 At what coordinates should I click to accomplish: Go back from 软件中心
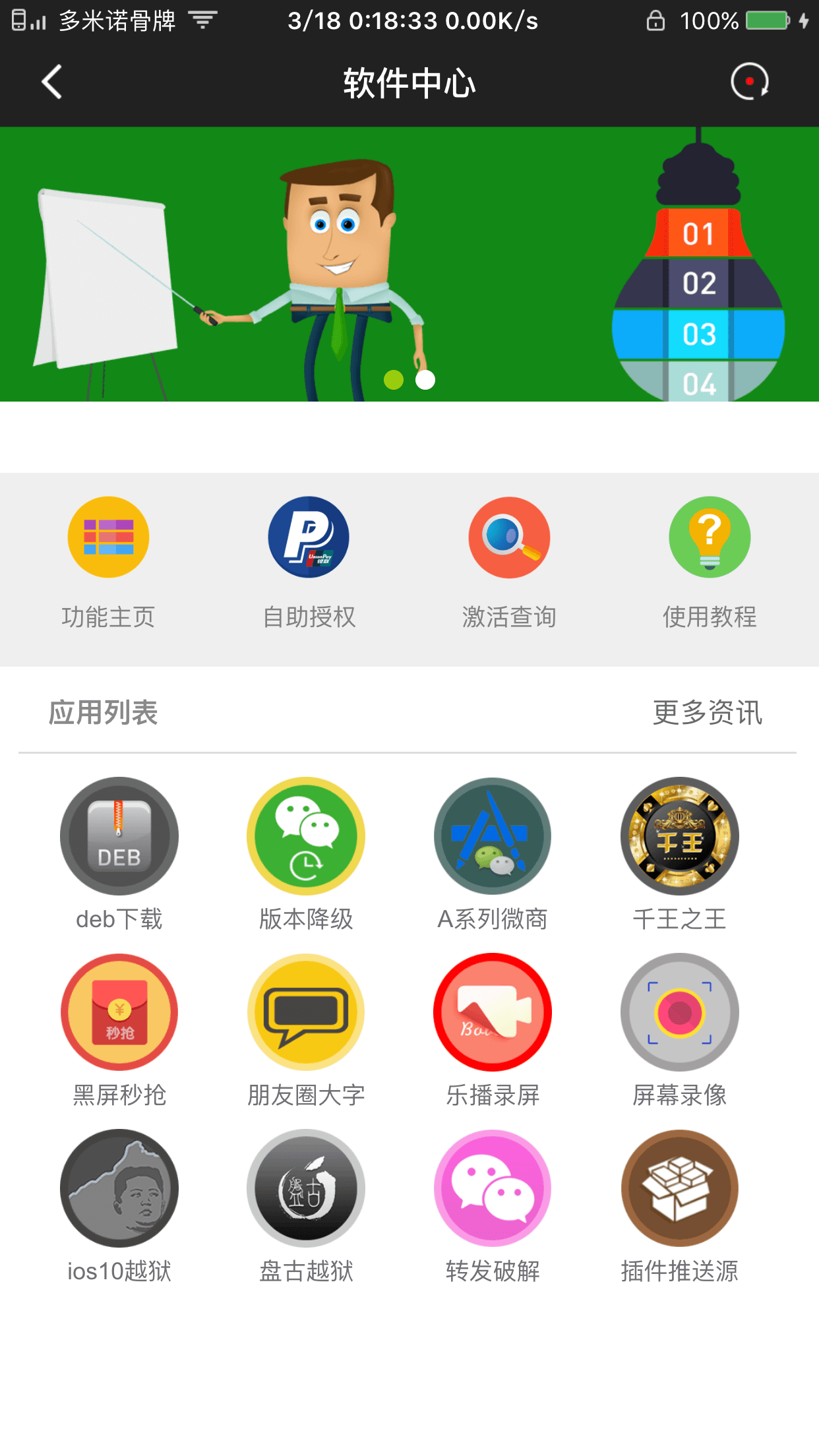pos(51,82)
